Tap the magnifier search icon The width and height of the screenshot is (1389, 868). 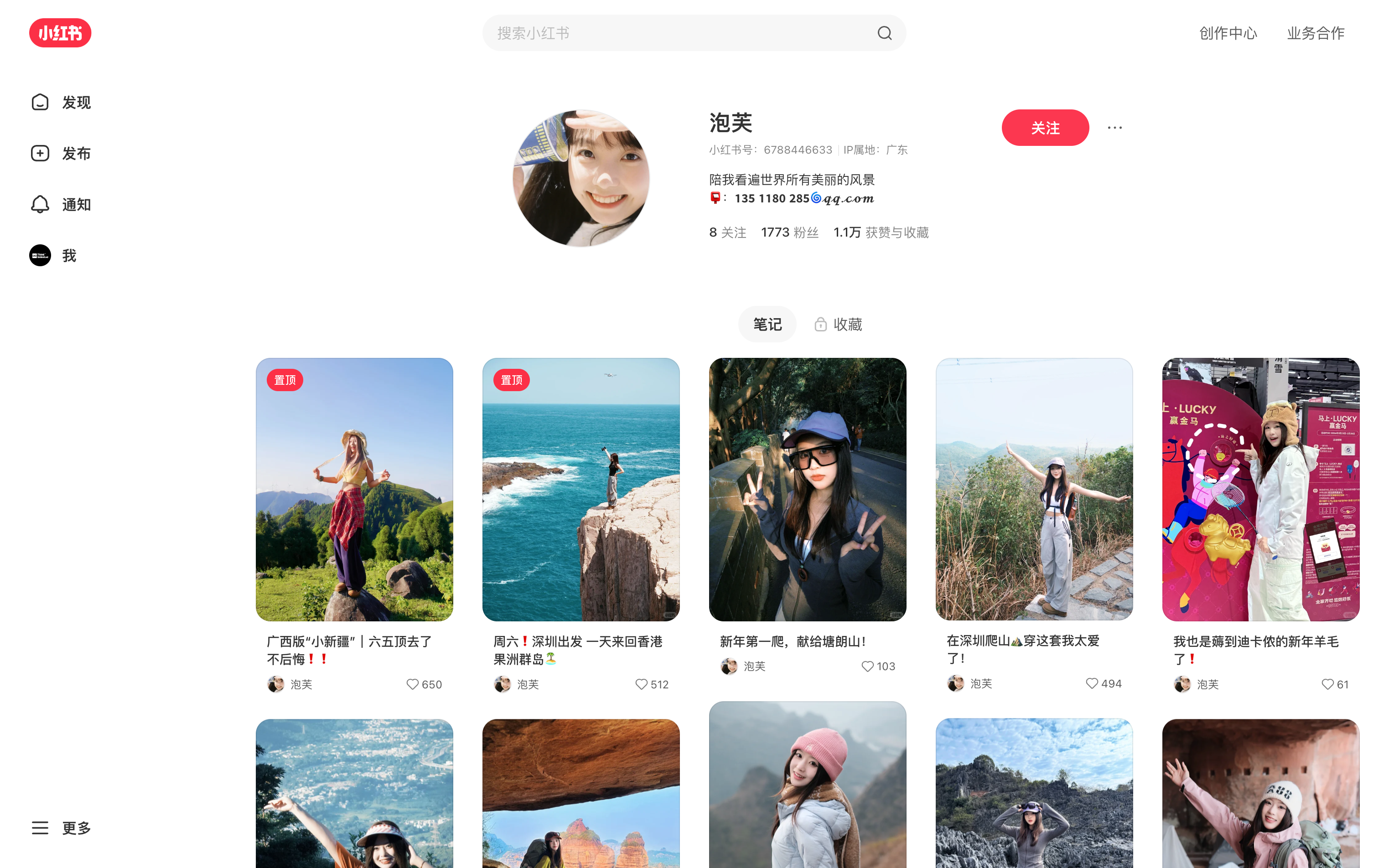click(x=884, y=33)
